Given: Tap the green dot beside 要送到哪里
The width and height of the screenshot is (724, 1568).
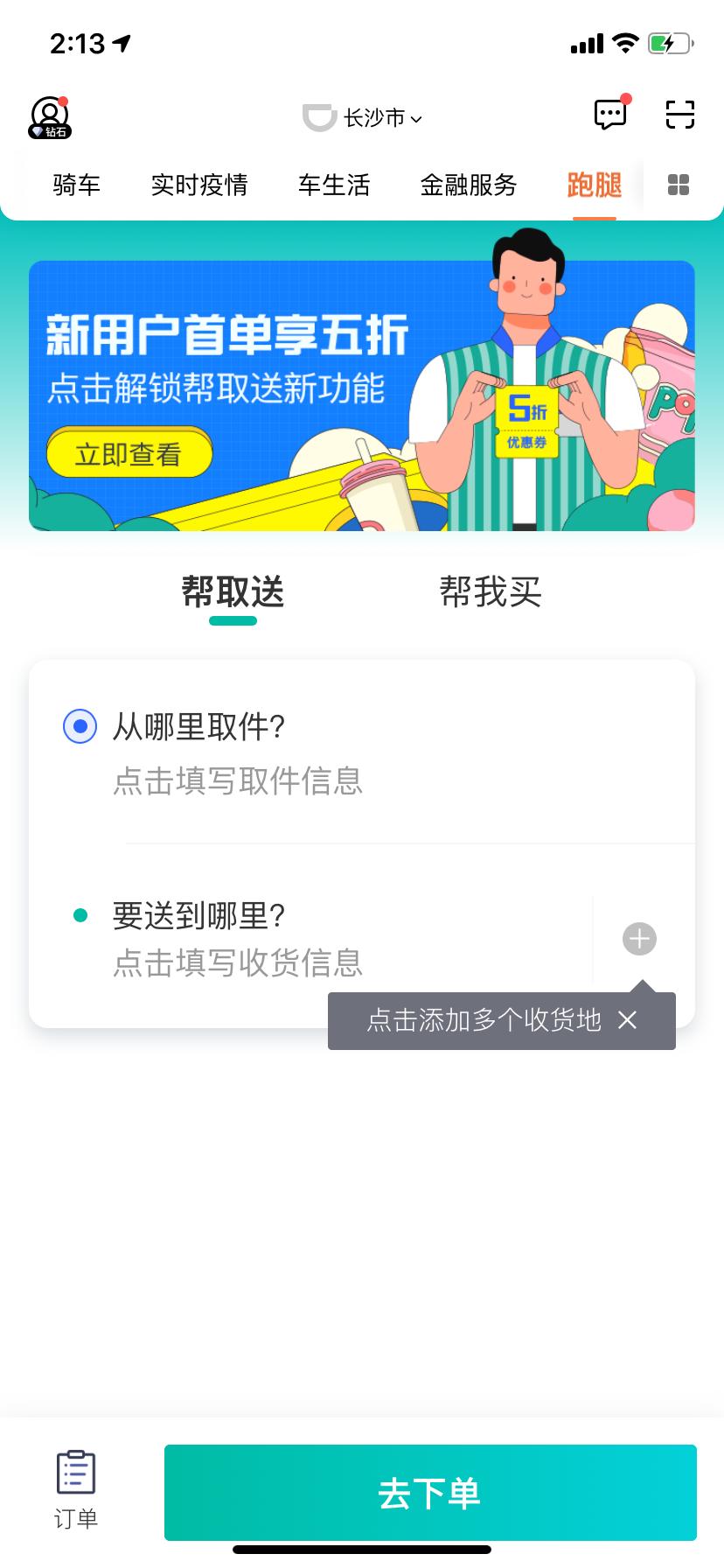Looking at the screenshot, I should pos(80,915).
